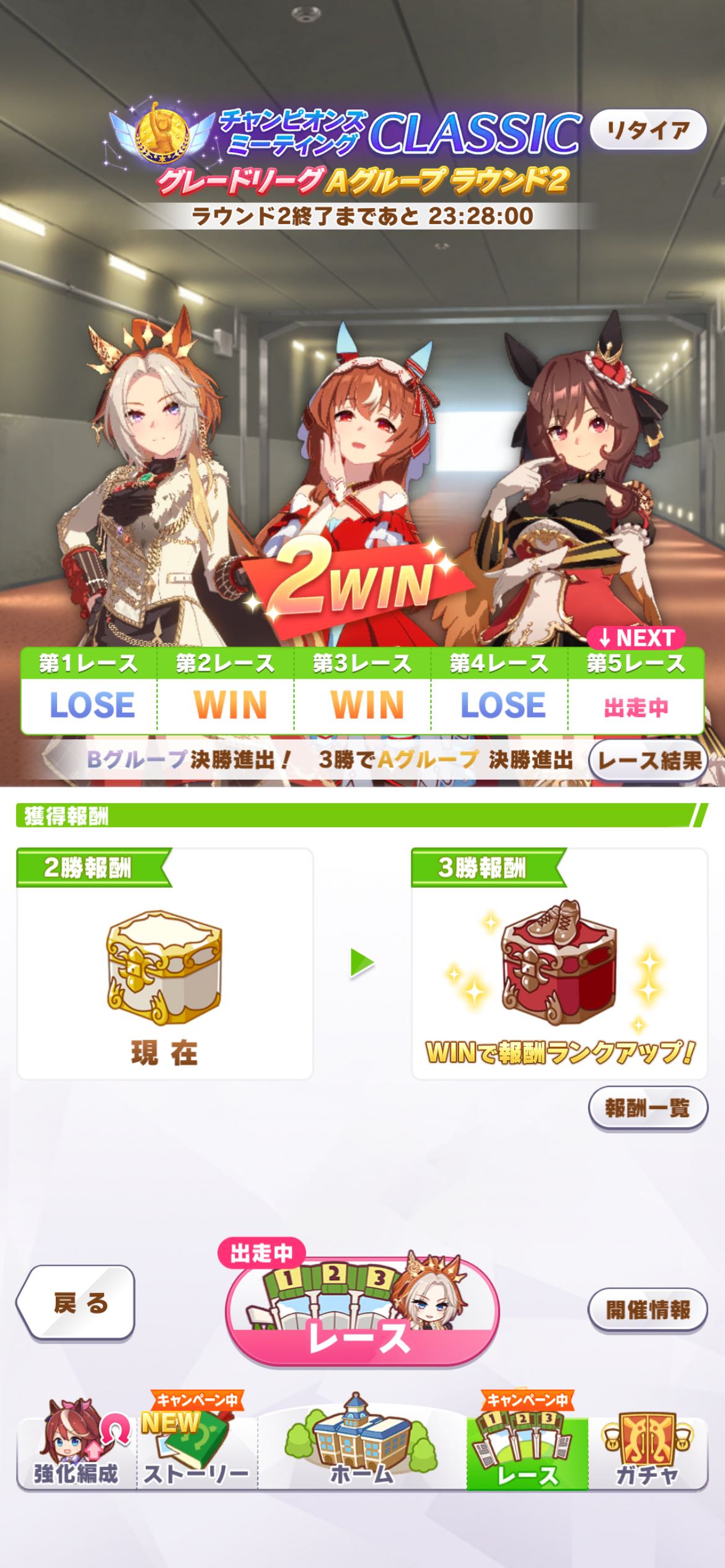This screenshot has height=1568, width=725.
Task: View the 報酬一覧 rewards list
Action: pos(647,1108)
